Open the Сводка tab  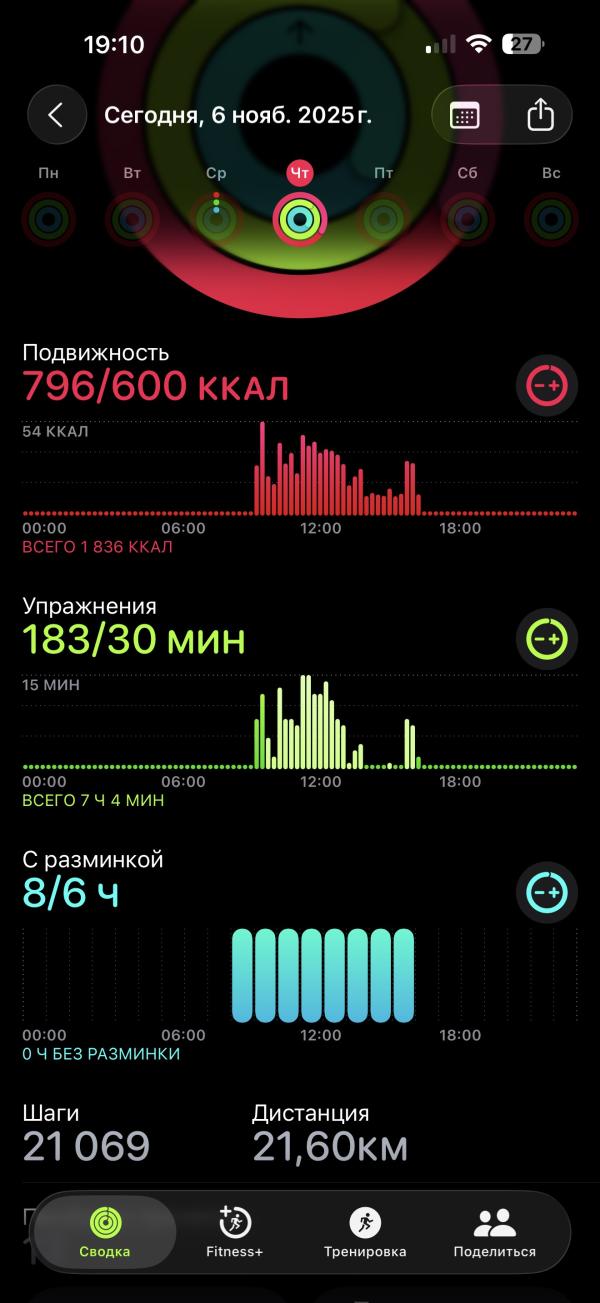[x=105, y=1231]
